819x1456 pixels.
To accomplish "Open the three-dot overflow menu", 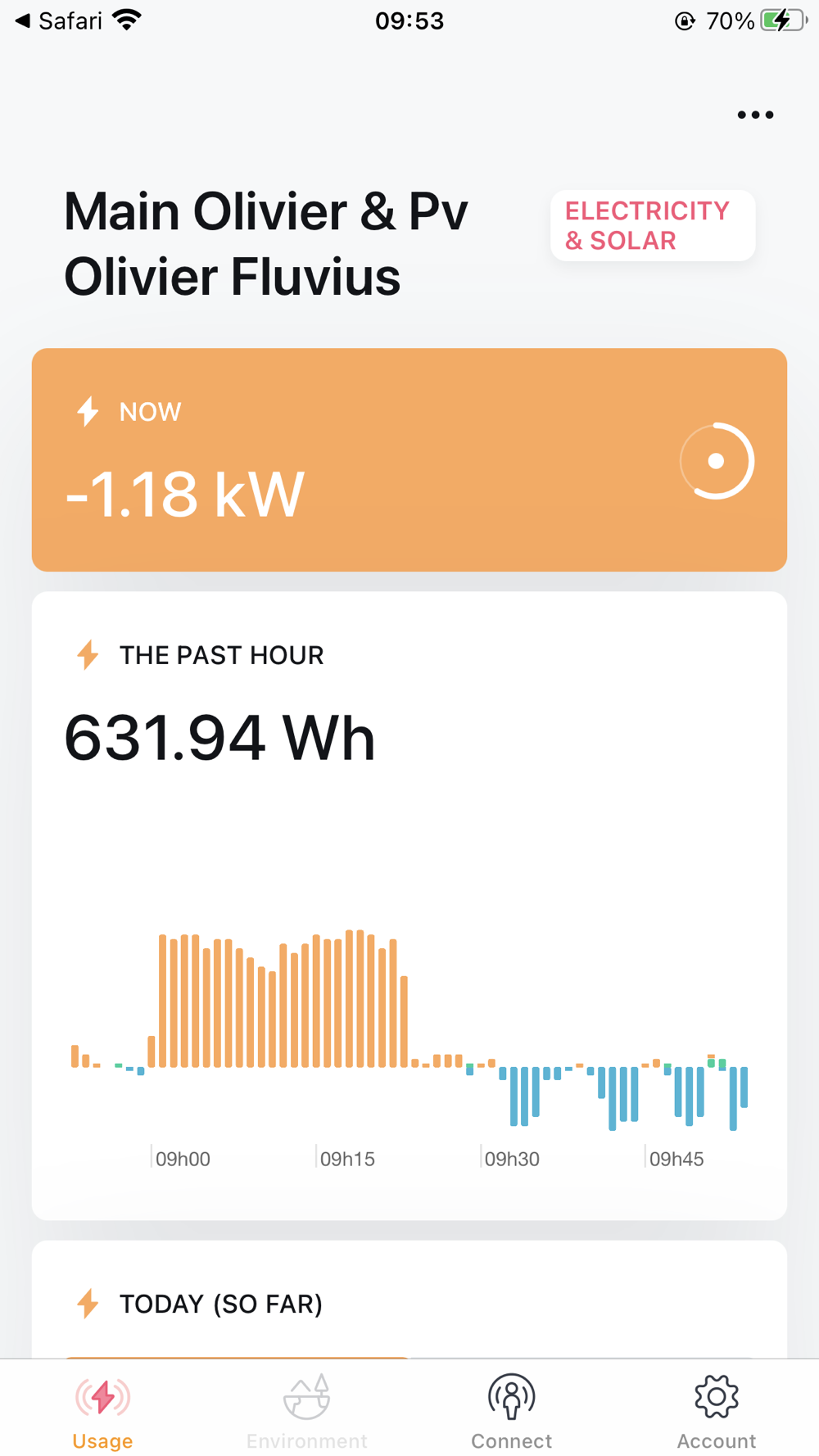I will (x=754, y=115).
